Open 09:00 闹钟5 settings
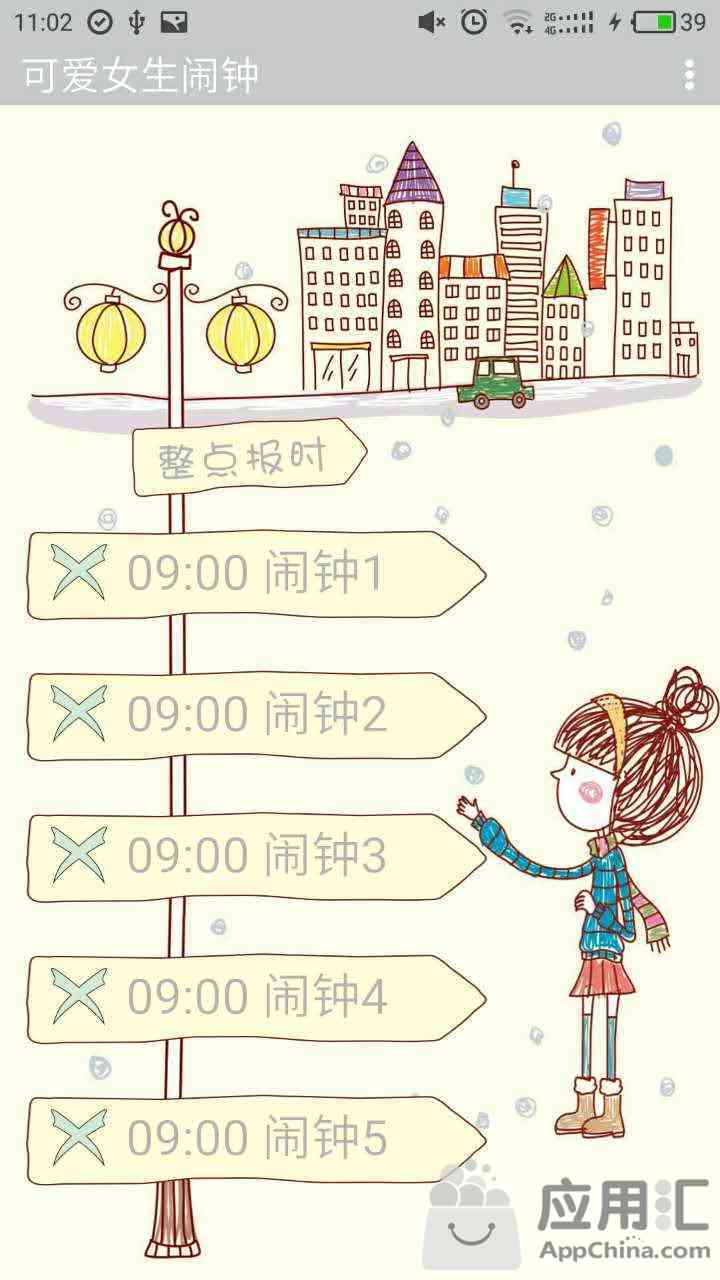The image size is (720, 1280). click(x=256, y=1139)
